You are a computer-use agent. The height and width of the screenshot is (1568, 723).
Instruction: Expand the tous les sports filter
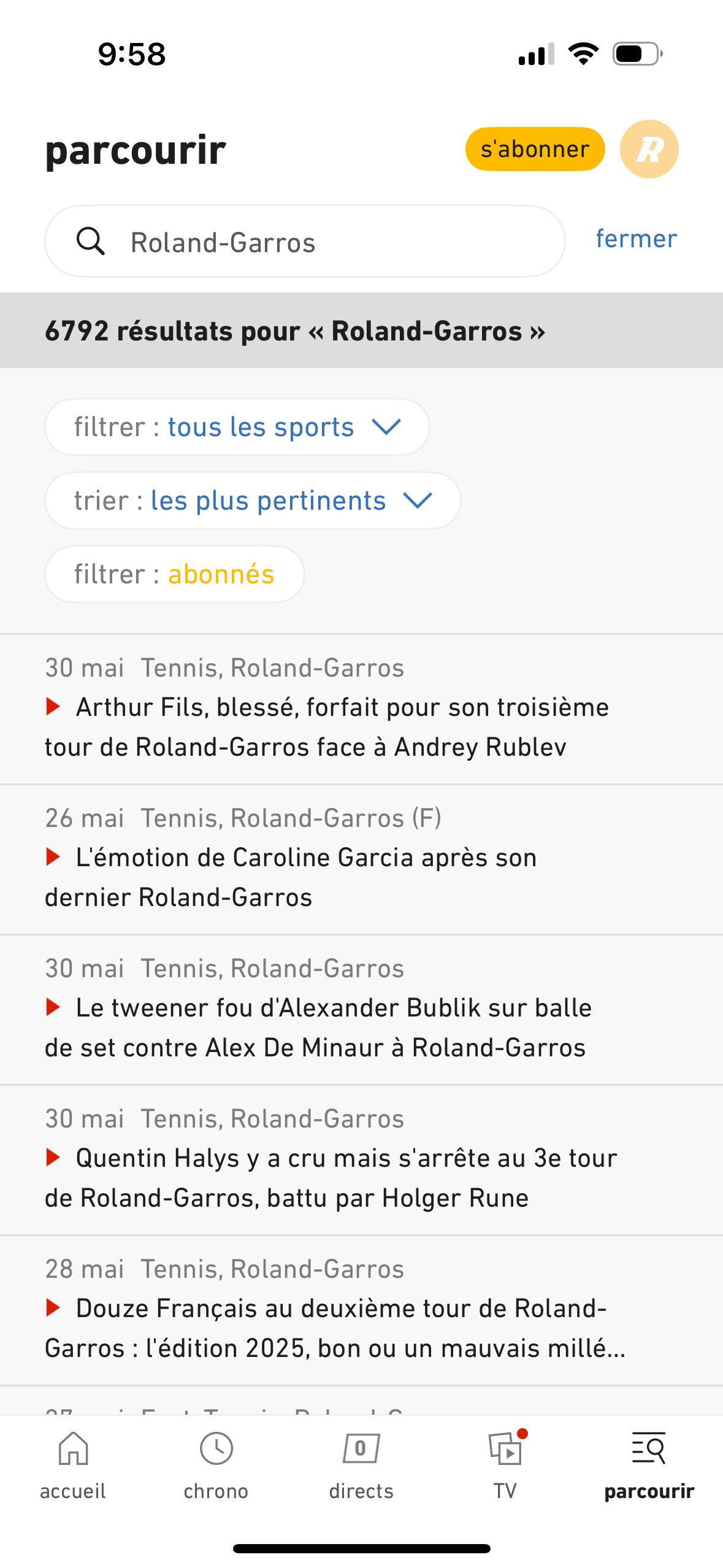(x=237, y=427)
